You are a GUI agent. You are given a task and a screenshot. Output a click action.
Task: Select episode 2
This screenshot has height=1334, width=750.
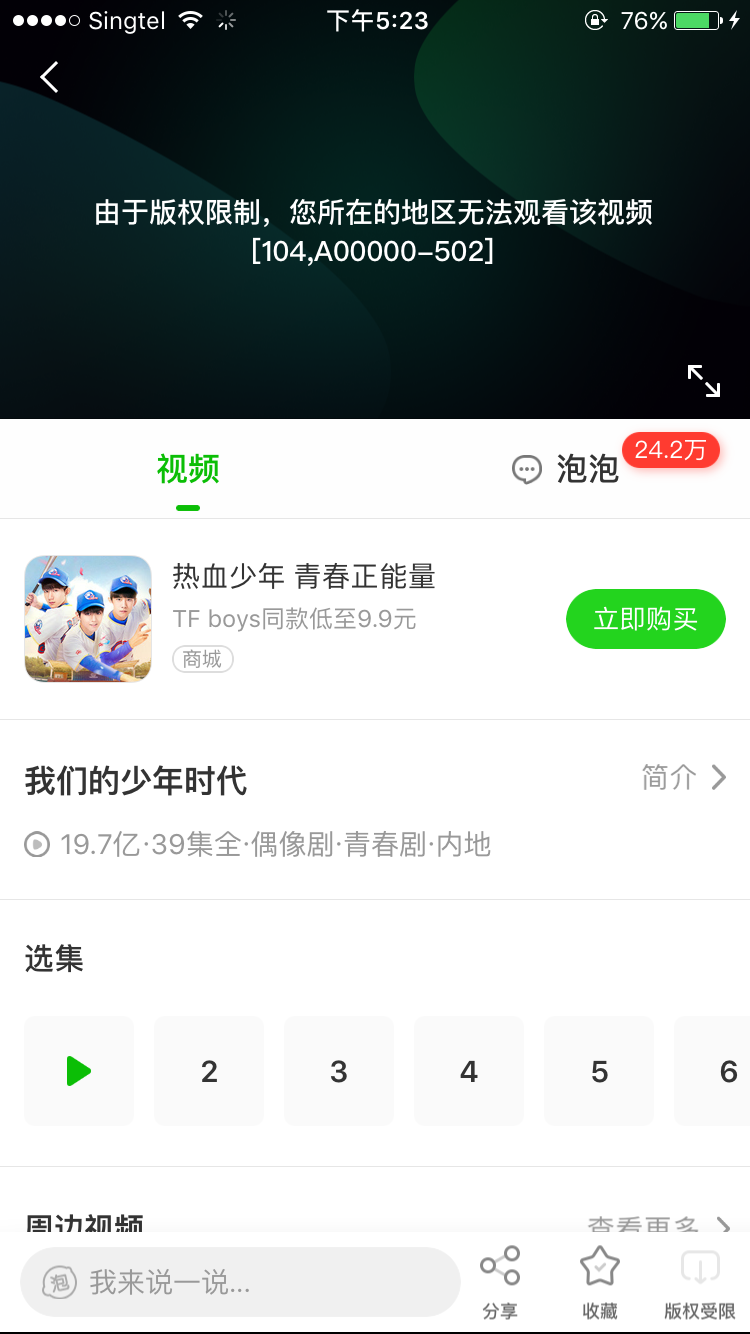click(x=209, y=1071)
